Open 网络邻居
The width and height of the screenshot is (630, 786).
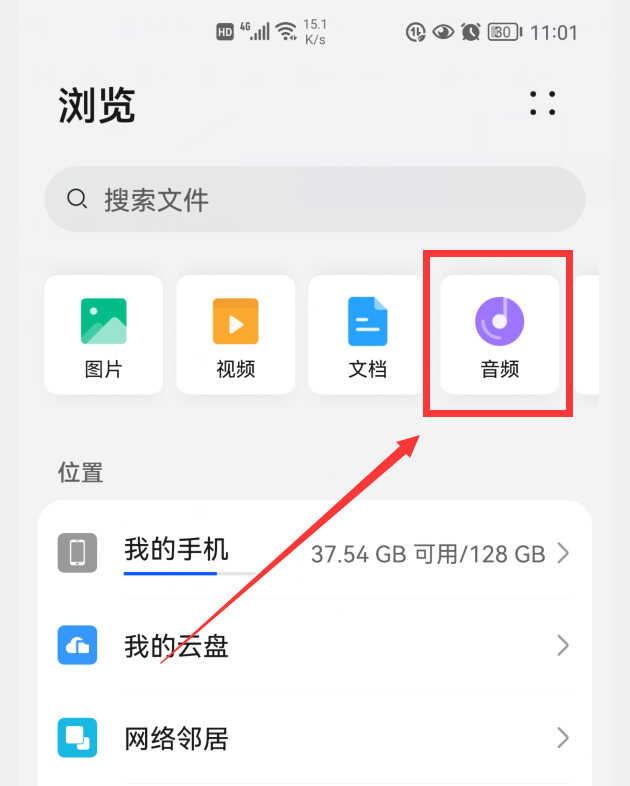[315, 738]
